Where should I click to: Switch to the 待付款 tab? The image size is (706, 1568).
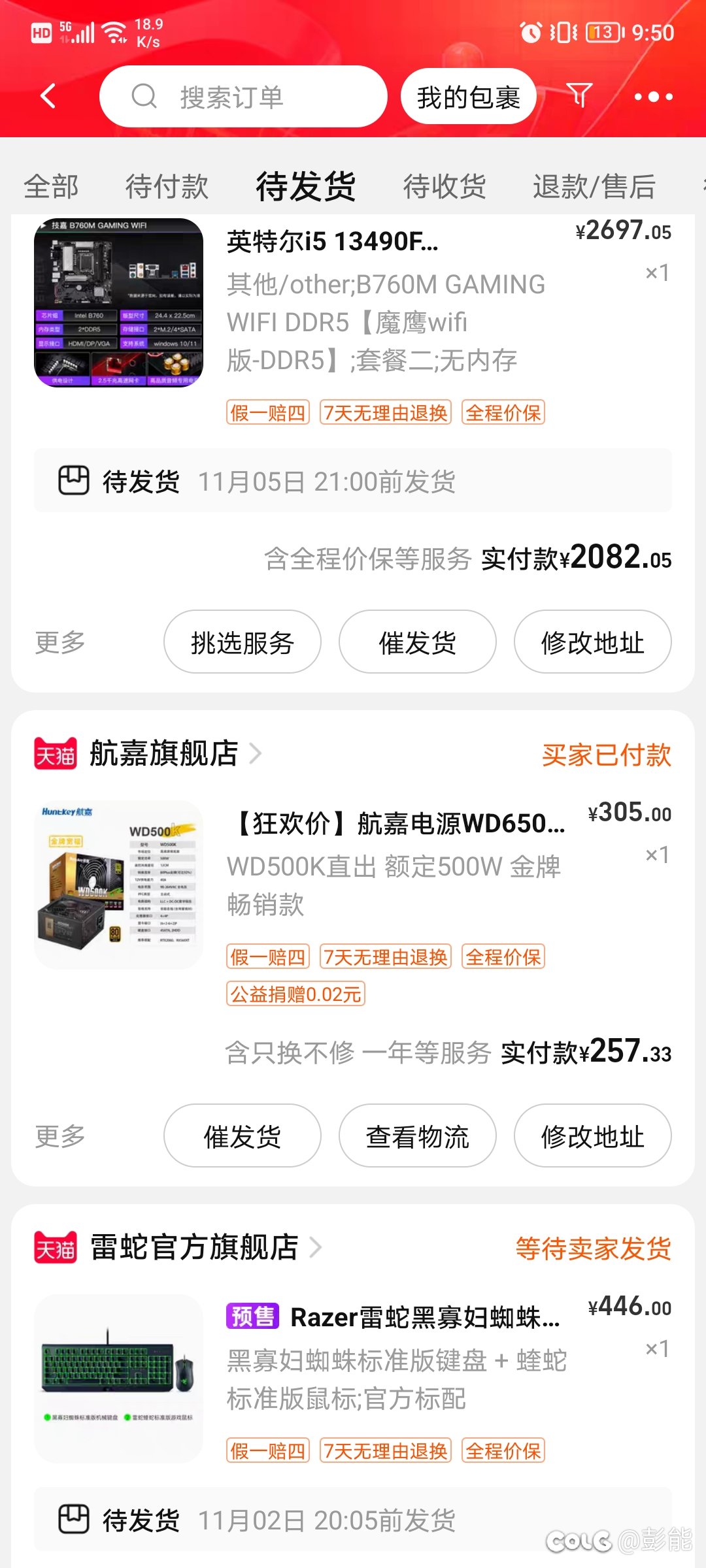click(167, 187)
